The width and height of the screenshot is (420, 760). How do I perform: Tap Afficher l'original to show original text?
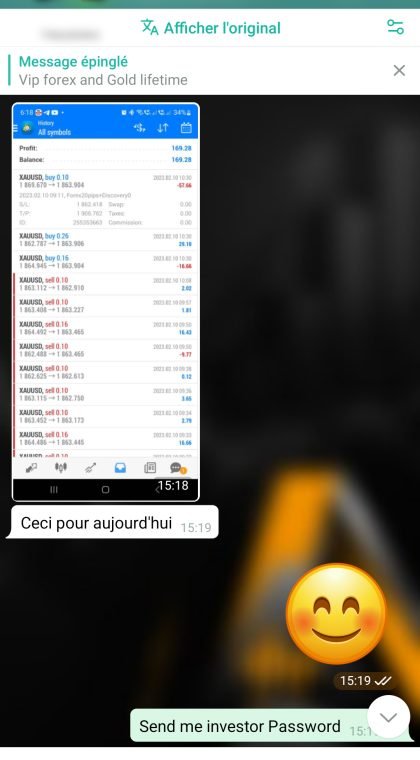tap(211, 28)
